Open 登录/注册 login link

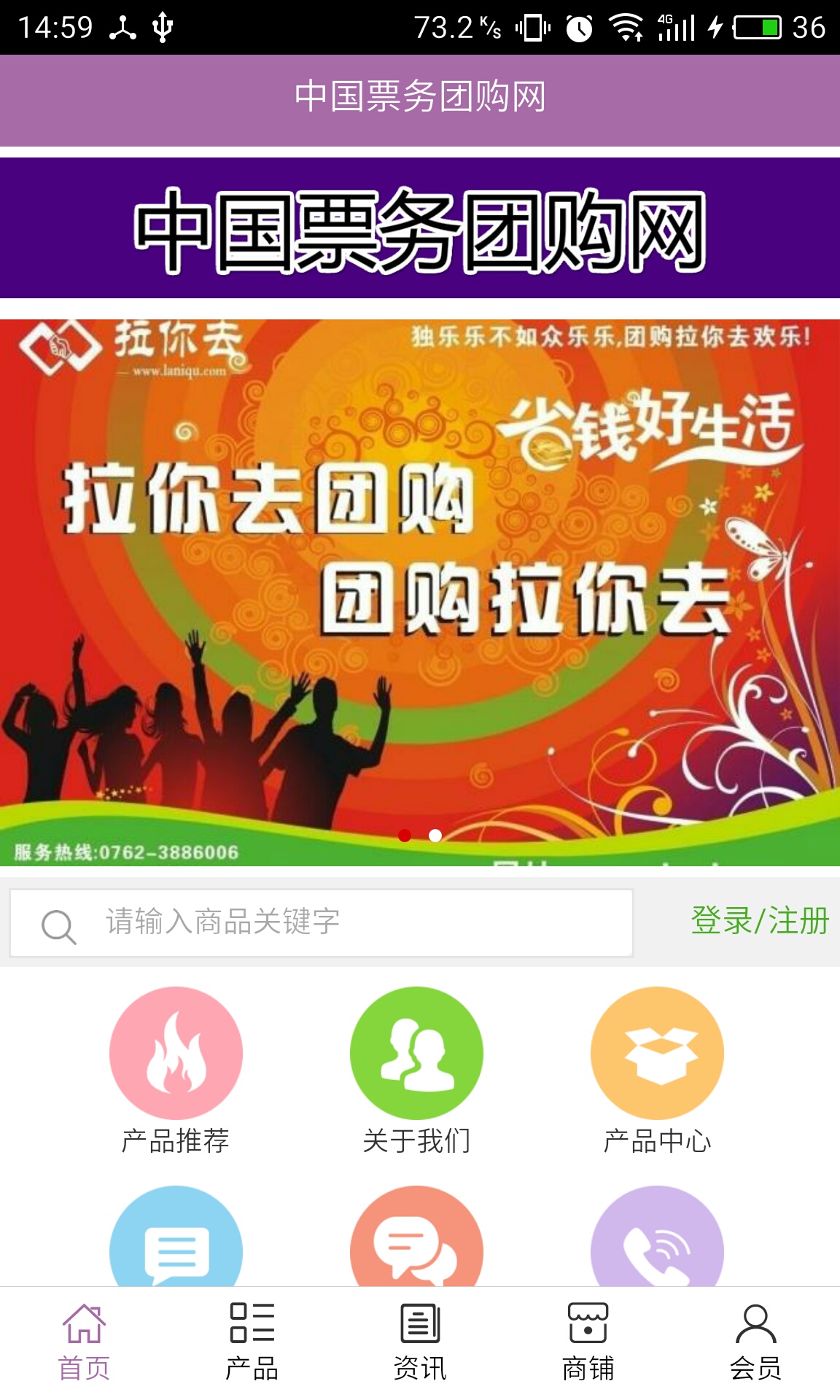(759, 921)
